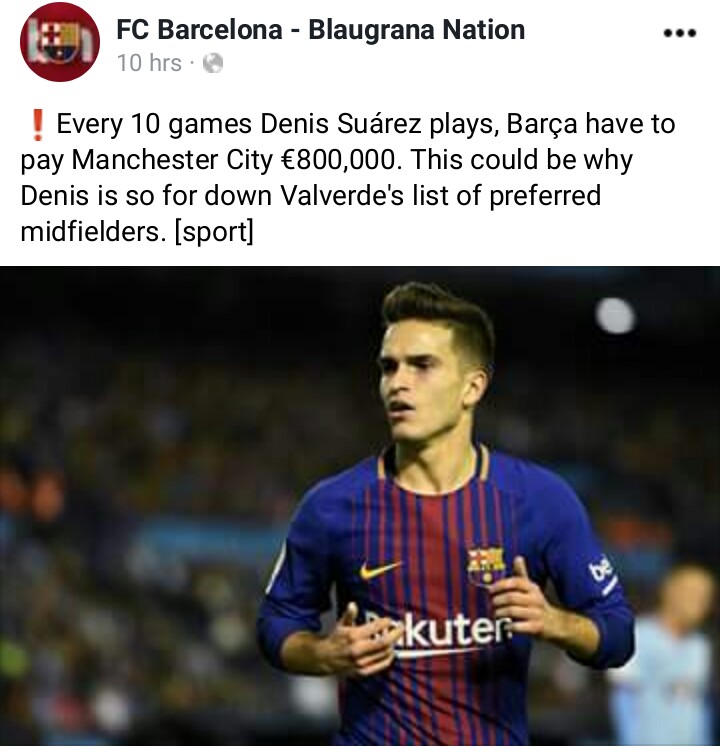Viewport: 720px width, 752px height.
Task: Open the post via the 10 hrs timestamp
Action: pos(149,63)
